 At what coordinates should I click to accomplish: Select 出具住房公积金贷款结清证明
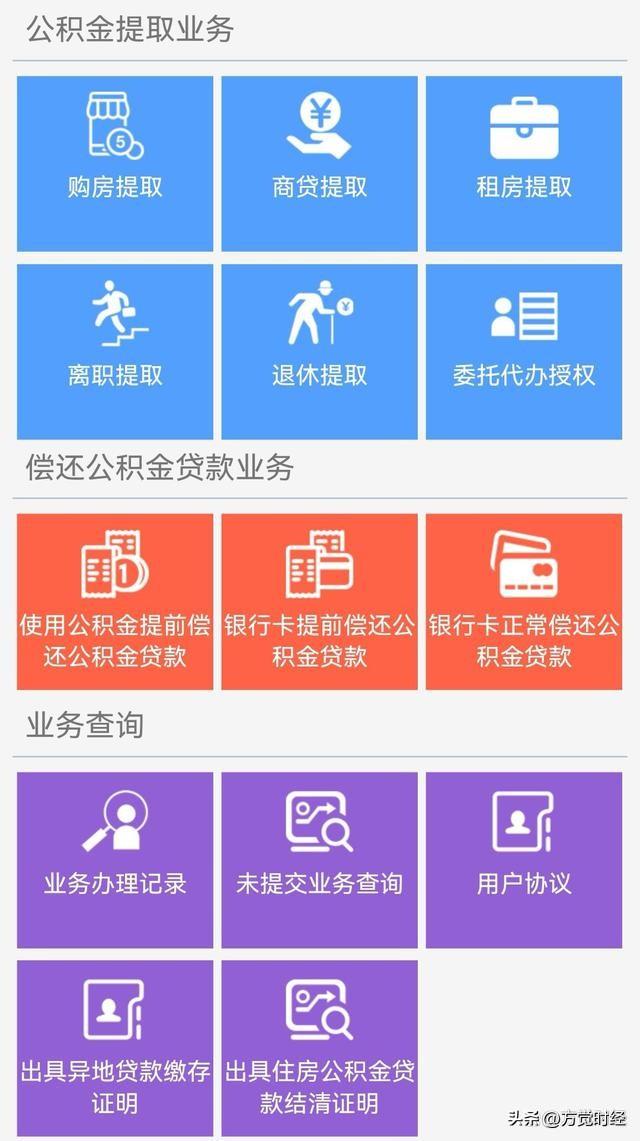319,1048
